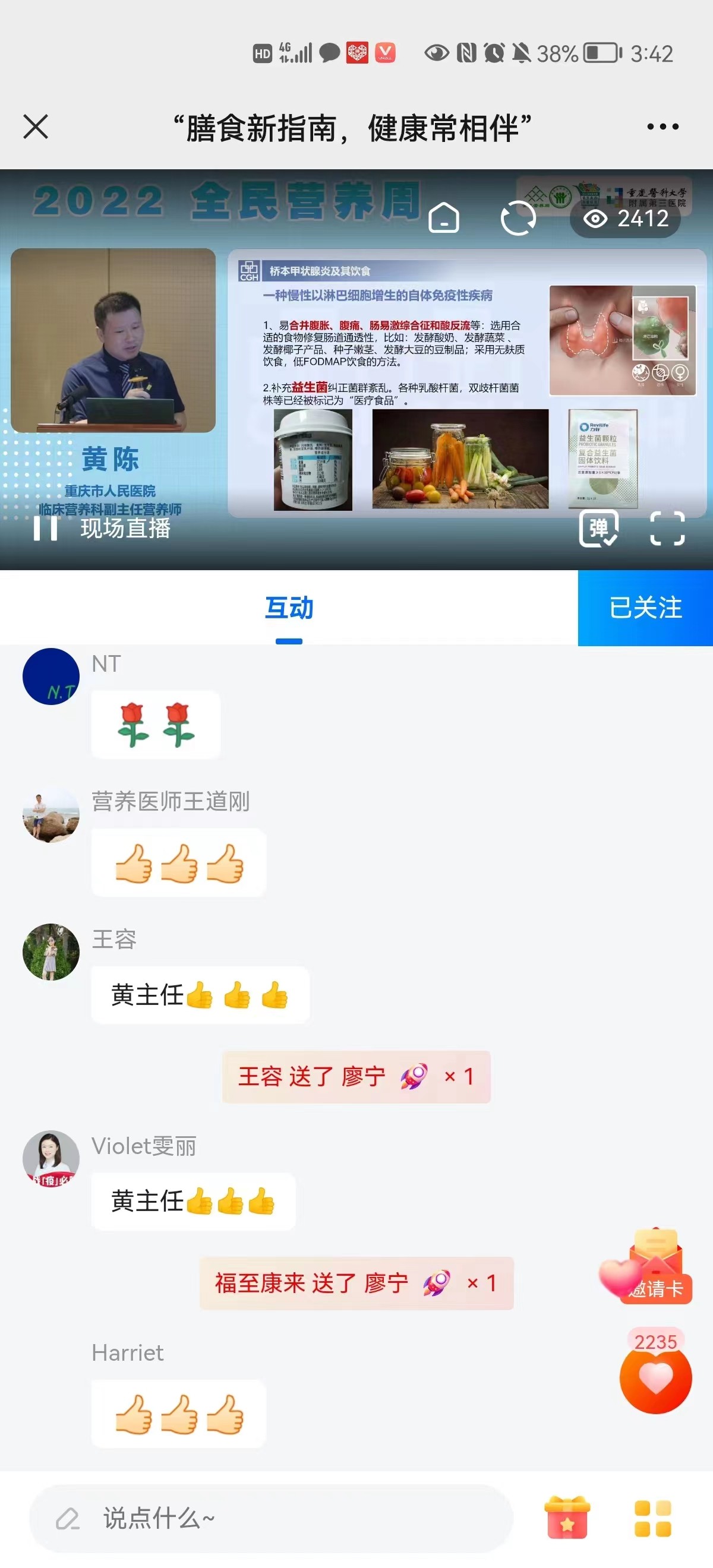
Task: Type a comment in 说点什么 field
Action: pyautogui.click(x=271, y=1518)
